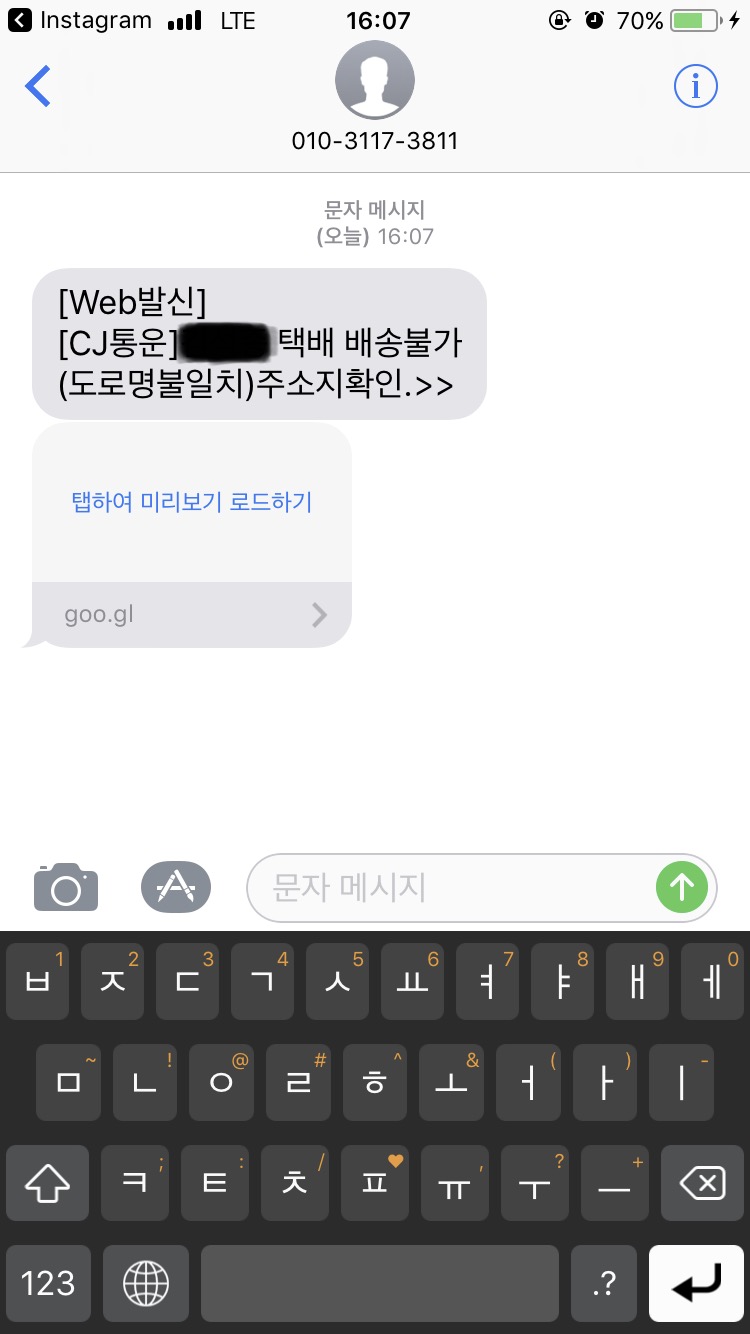Screen dimensions: 750x1334
Task: Send the message with the green arrow
Action: [682, 887]
